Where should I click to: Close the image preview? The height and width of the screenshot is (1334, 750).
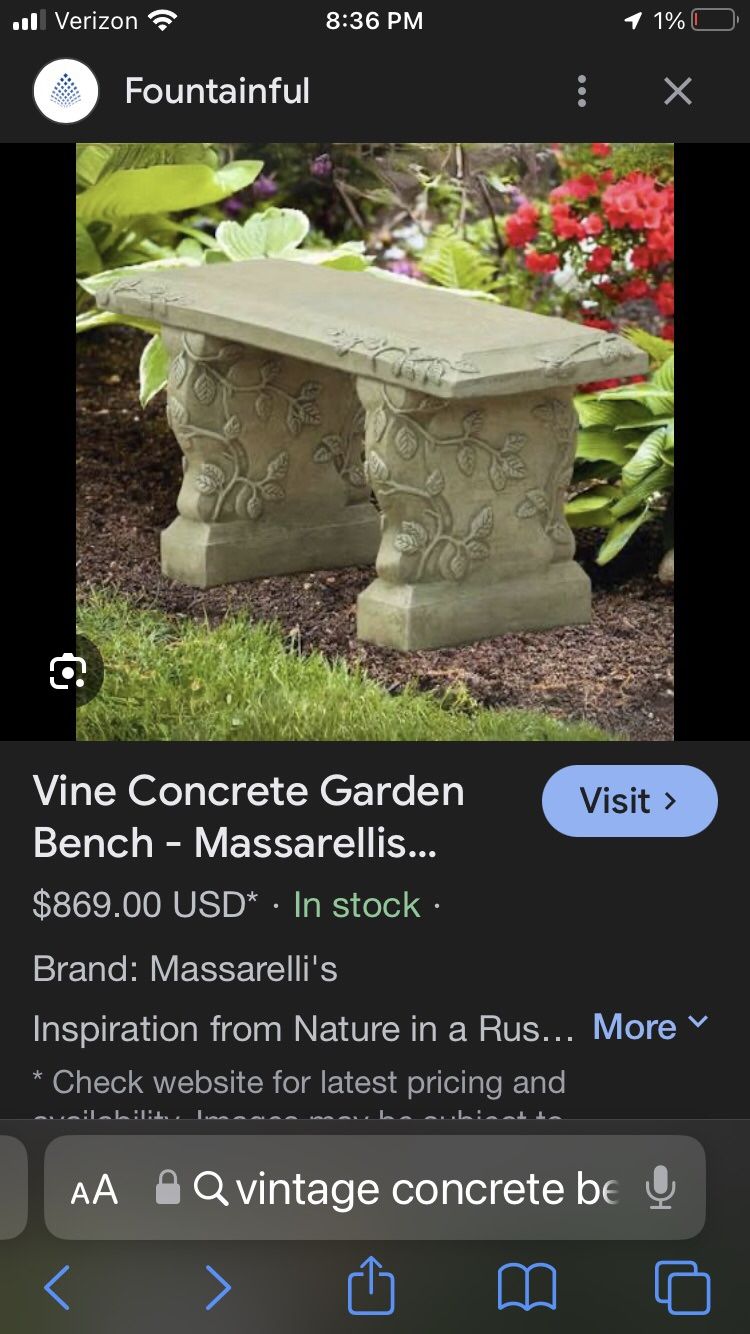[x=677, y=91]
